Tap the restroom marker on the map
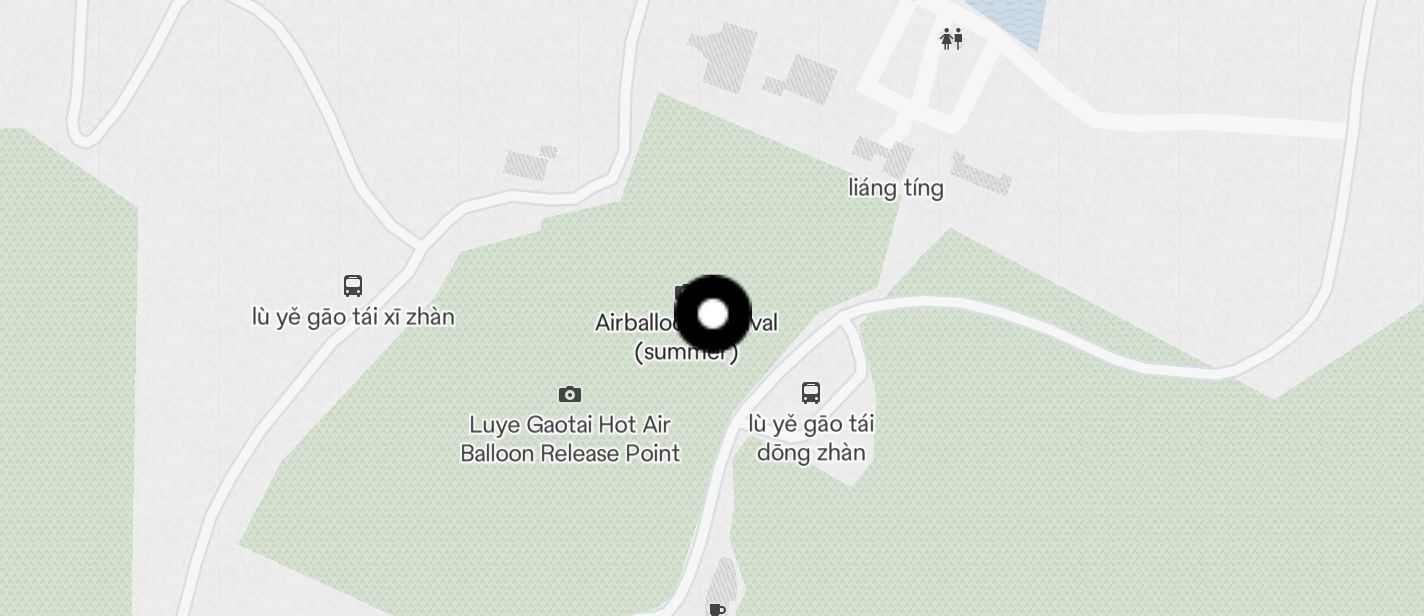The image size is (1424, 616). (x=951, y=40)
